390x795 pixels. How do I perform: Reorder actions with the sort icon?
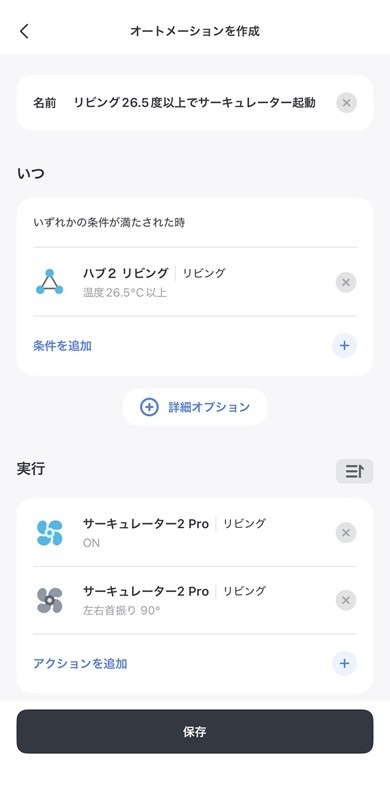coord(354,471)
